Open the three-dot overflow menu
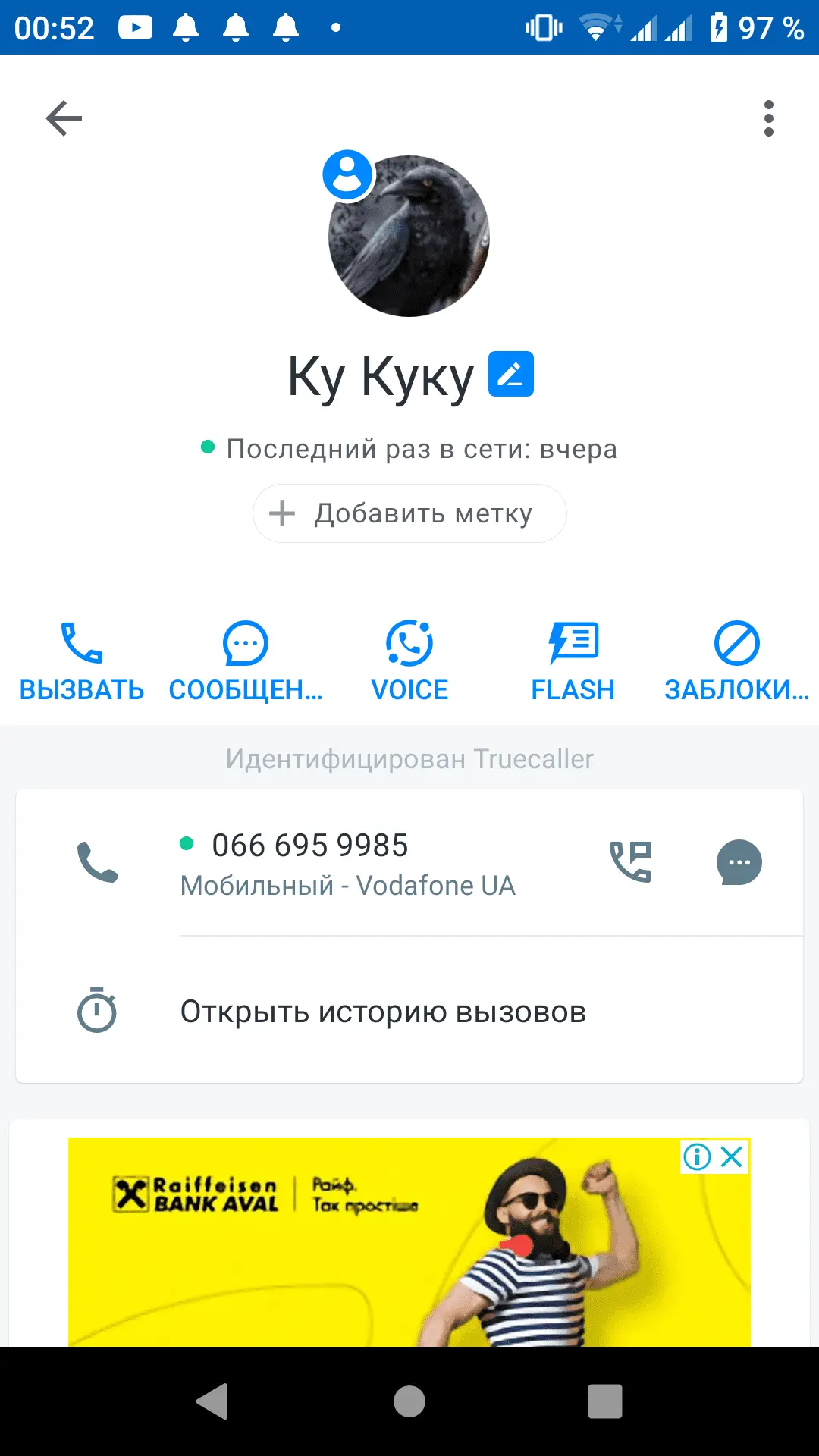Screen dimensions: 819x1456 coord(768,118)
